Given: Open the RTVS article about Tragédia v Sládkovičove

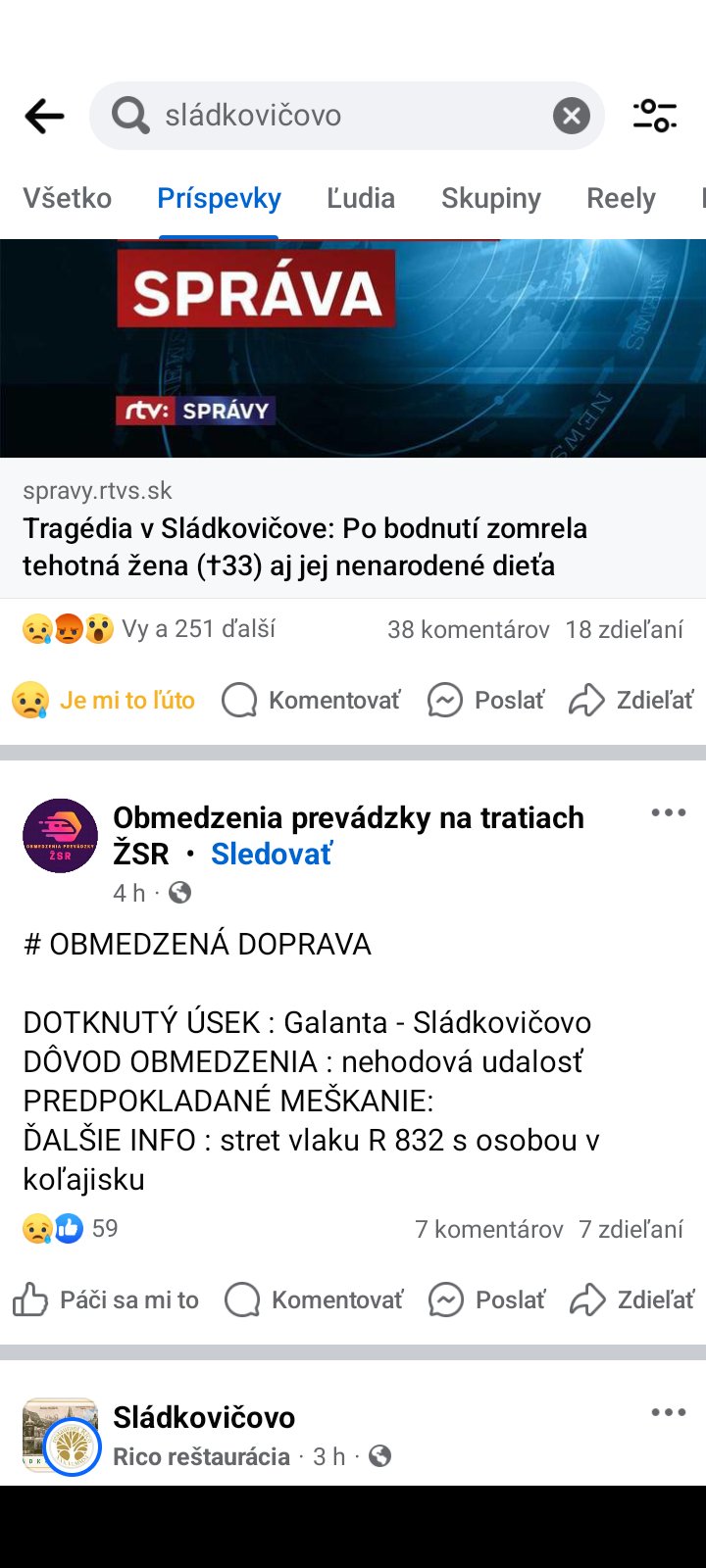Looking at the screenshot, I should pos(304,547).
